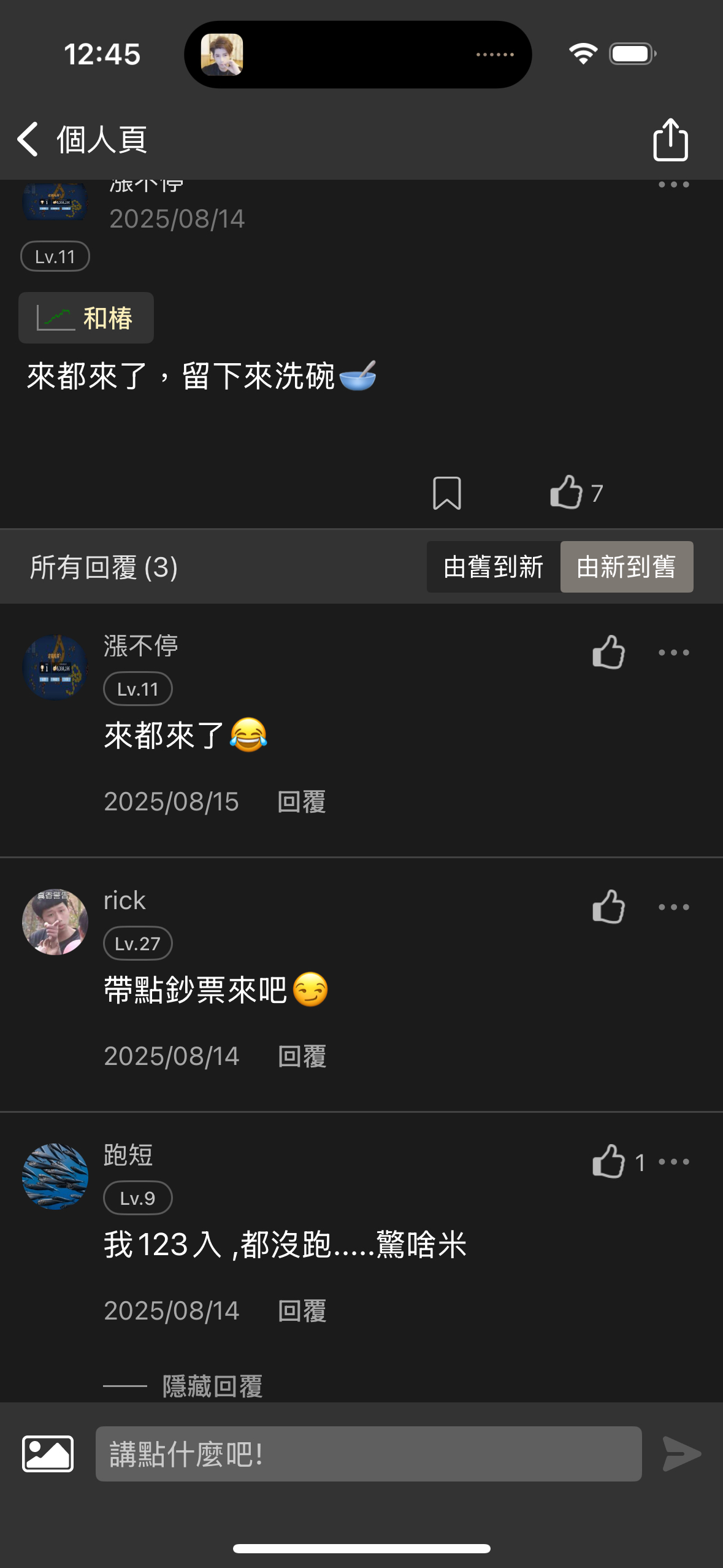Open more options on 跑短's reply
Screen dimensions: 723x1568
click(673, 1161)
